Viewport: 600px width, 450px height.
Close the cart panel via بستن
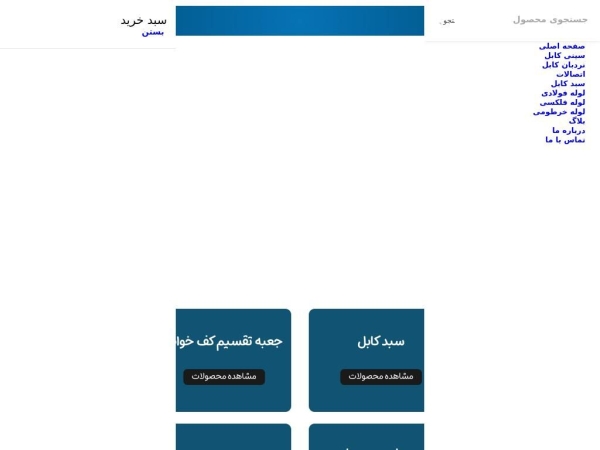click(x=152, y=32)
